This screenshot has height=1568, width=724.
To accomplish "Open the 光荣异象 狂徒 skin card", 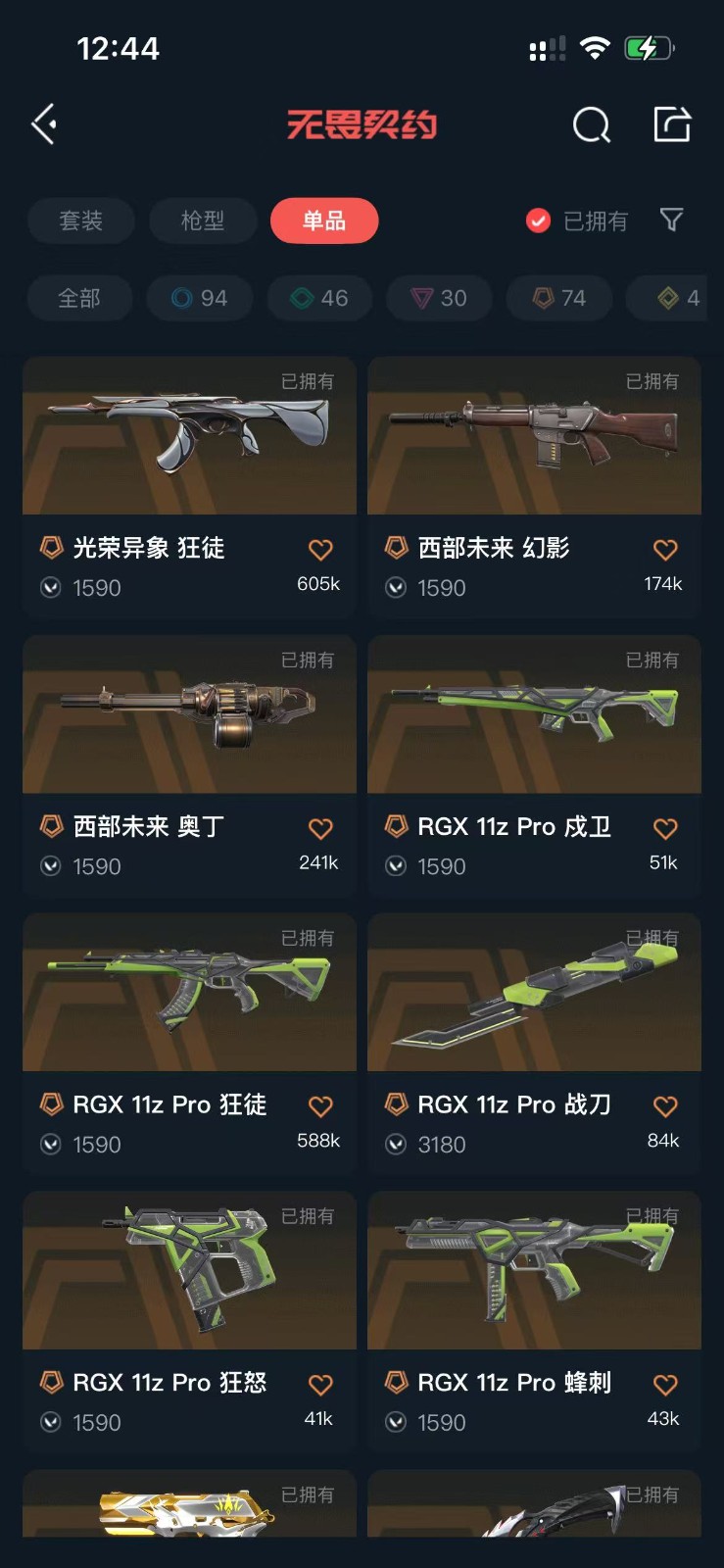I will 189,436.
